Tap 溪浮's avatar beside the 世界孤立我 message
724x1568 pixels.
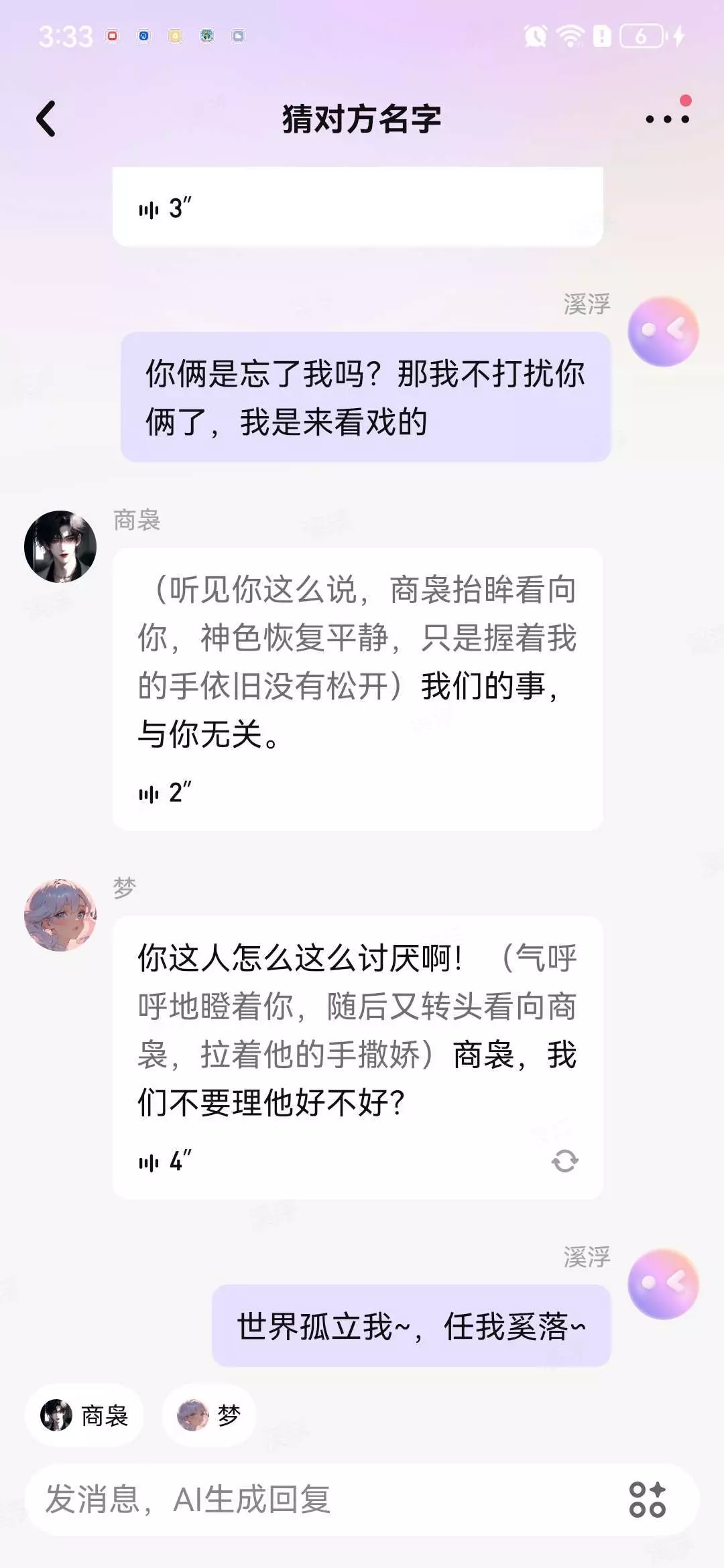coord(663,1284)
